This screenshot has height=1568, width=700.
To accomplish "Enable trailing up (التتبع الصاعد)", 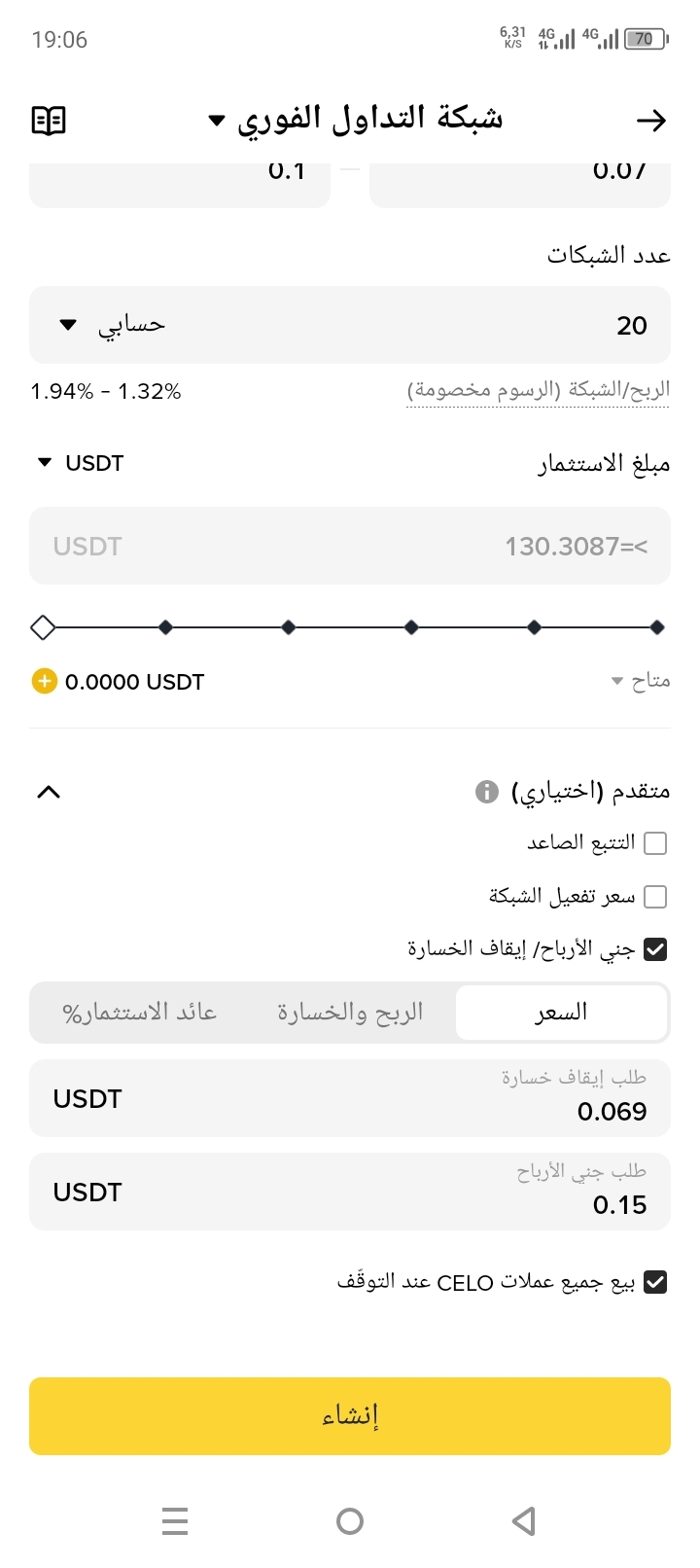I will [655, 842].
